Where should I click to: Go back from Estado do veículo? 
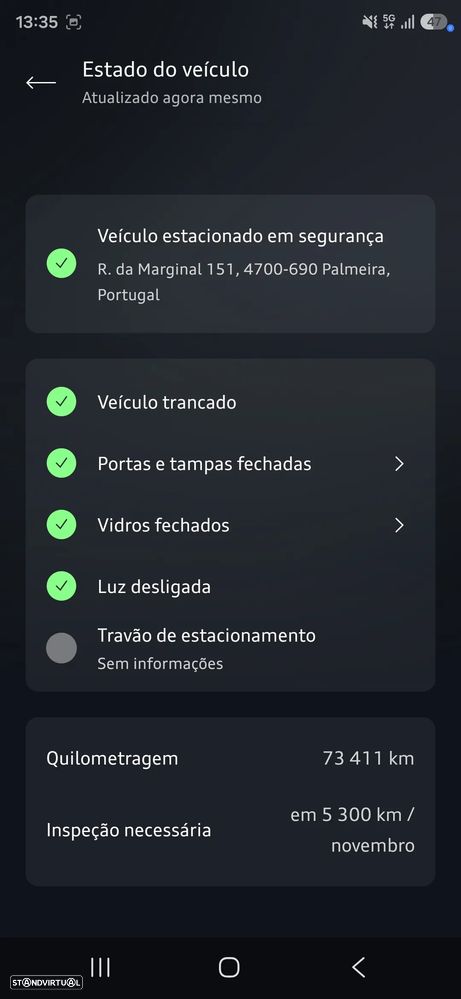click(x=41, y=83)
